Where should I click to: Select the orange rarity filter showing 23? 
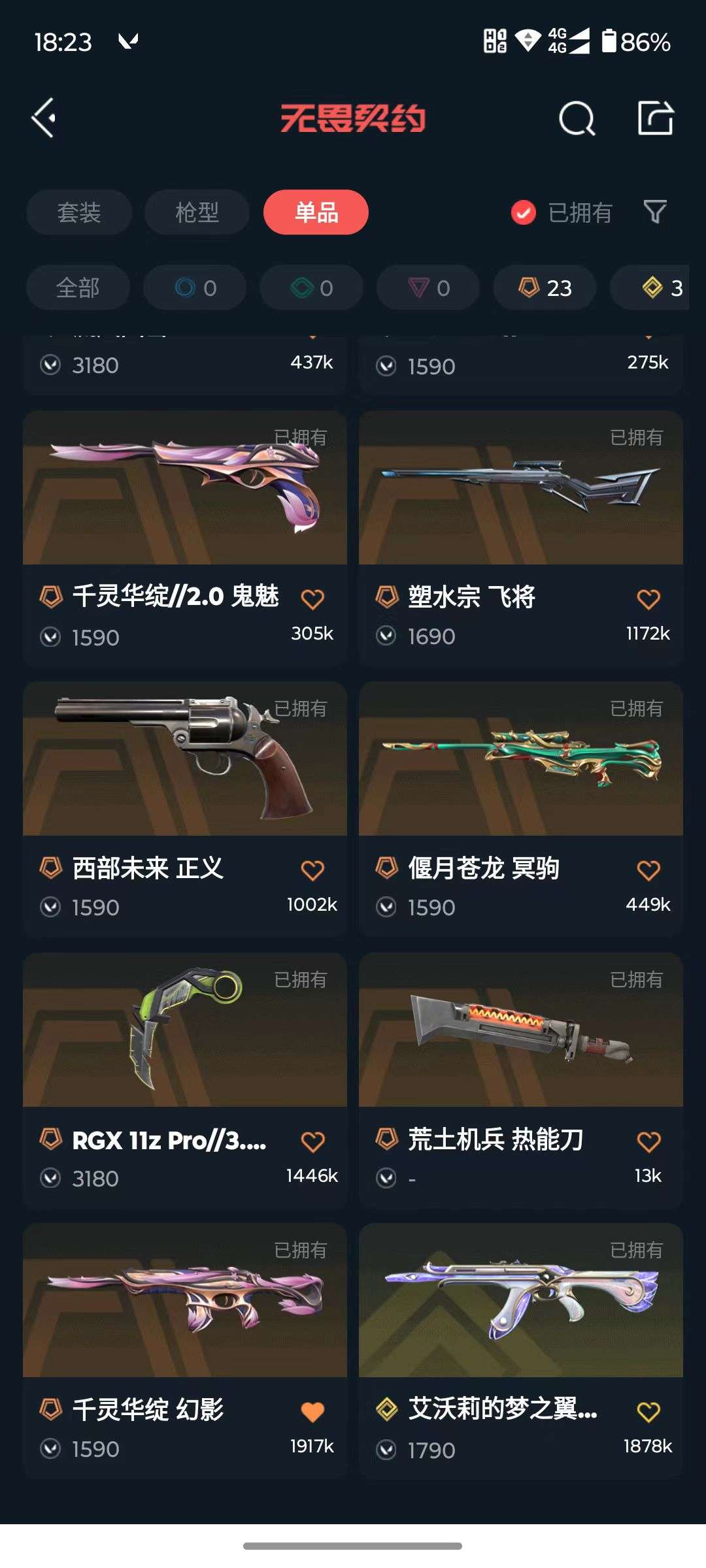point(543,287)
